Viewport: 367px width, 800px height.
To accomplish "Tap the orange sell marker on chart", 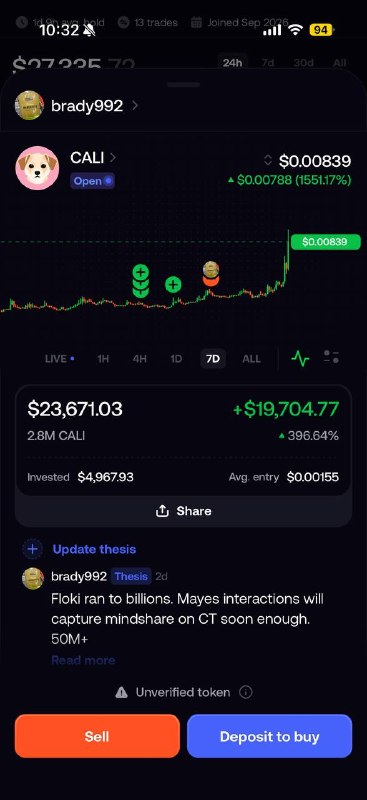I will tap(211, 280).
